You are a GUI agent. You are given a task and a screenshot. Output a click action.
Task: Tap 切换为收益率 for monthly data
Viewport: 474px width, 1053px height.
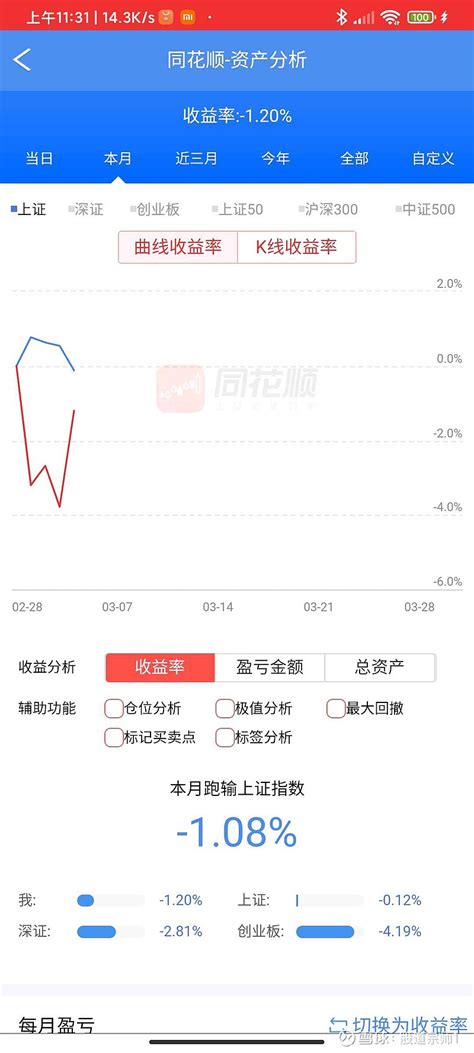[397, 1026]
